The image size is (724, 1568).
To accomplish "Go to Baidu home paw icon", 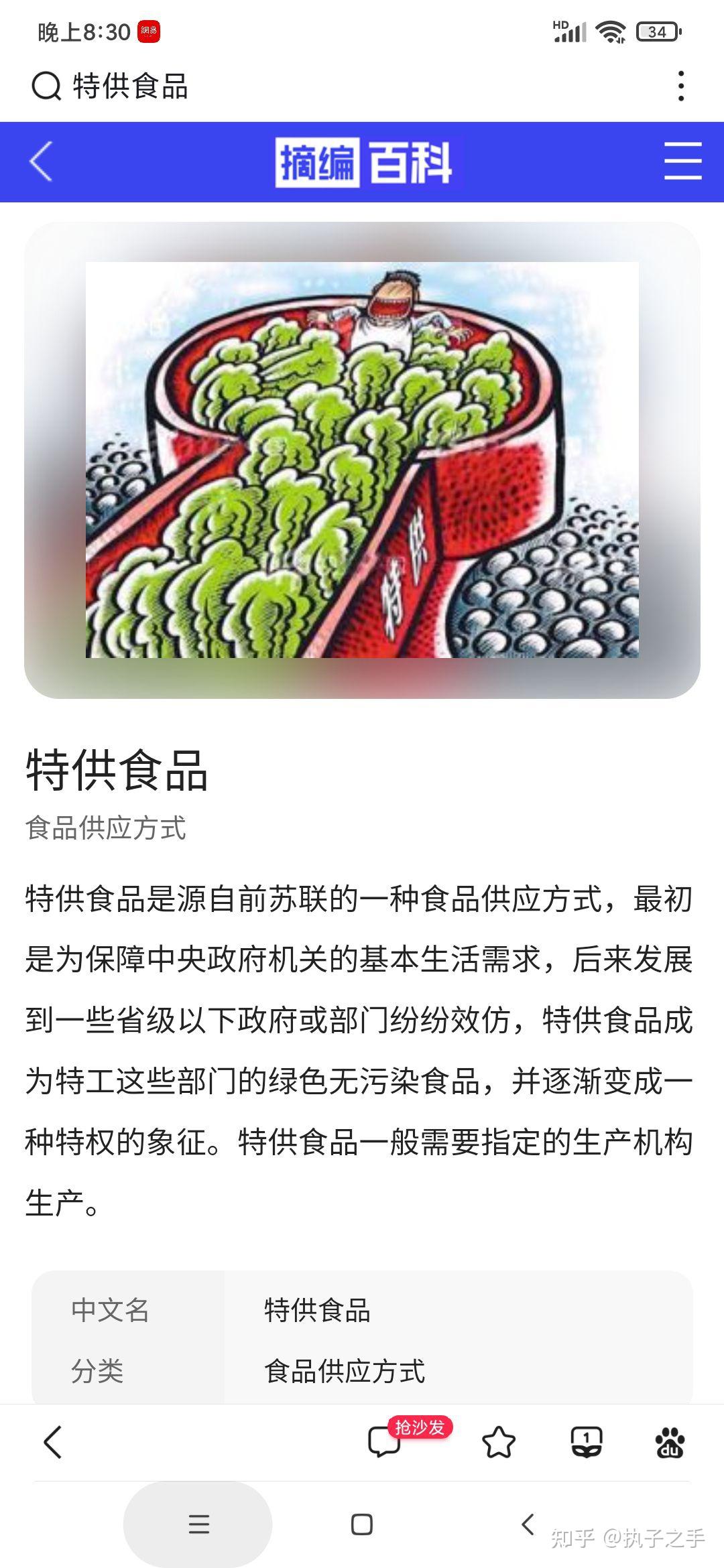I will tap(670, 1442).
